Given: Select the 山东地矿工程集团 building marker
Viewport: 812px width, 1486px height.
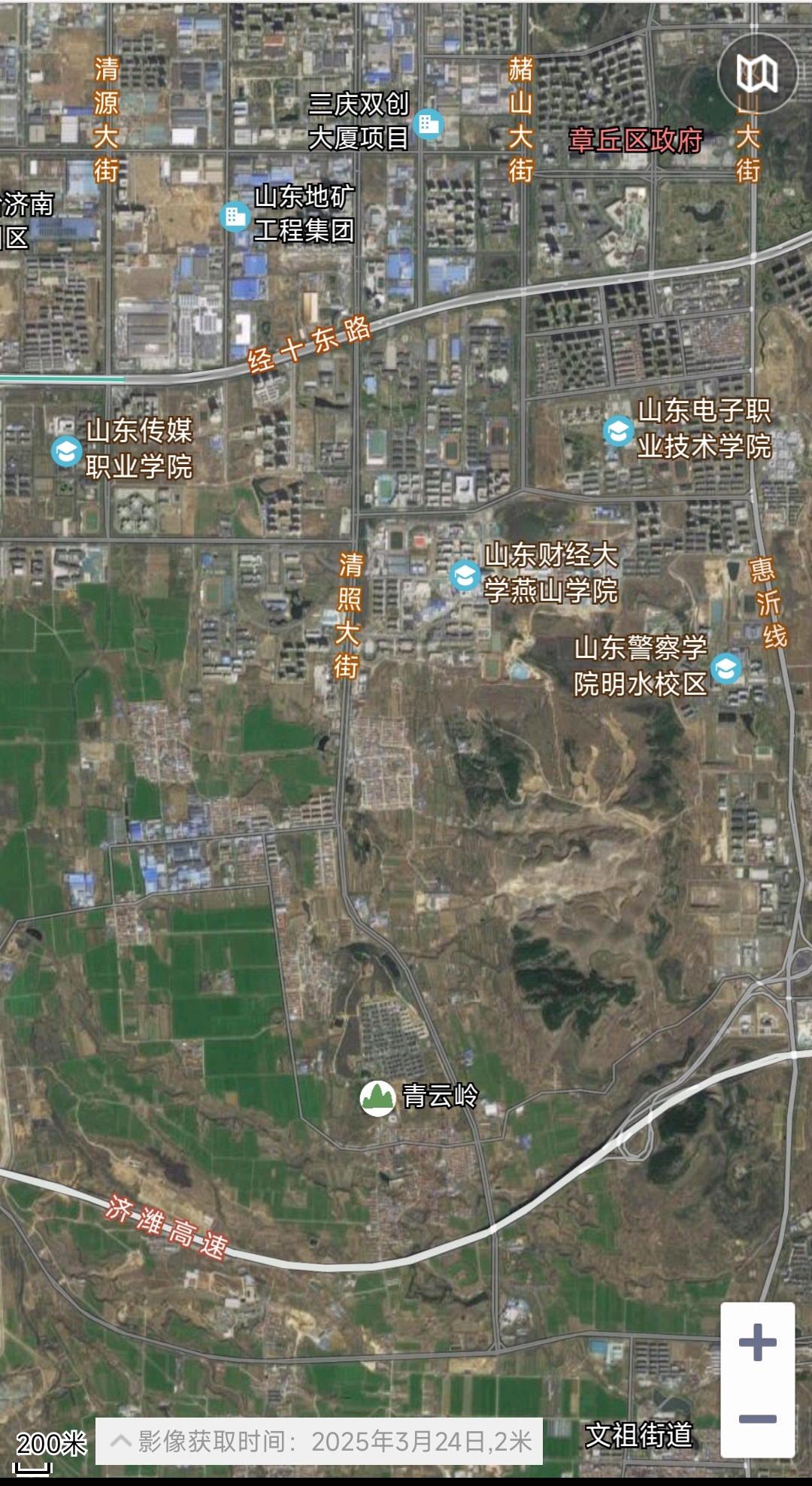Looking at the screenshot, I should (x=235, y=217).
